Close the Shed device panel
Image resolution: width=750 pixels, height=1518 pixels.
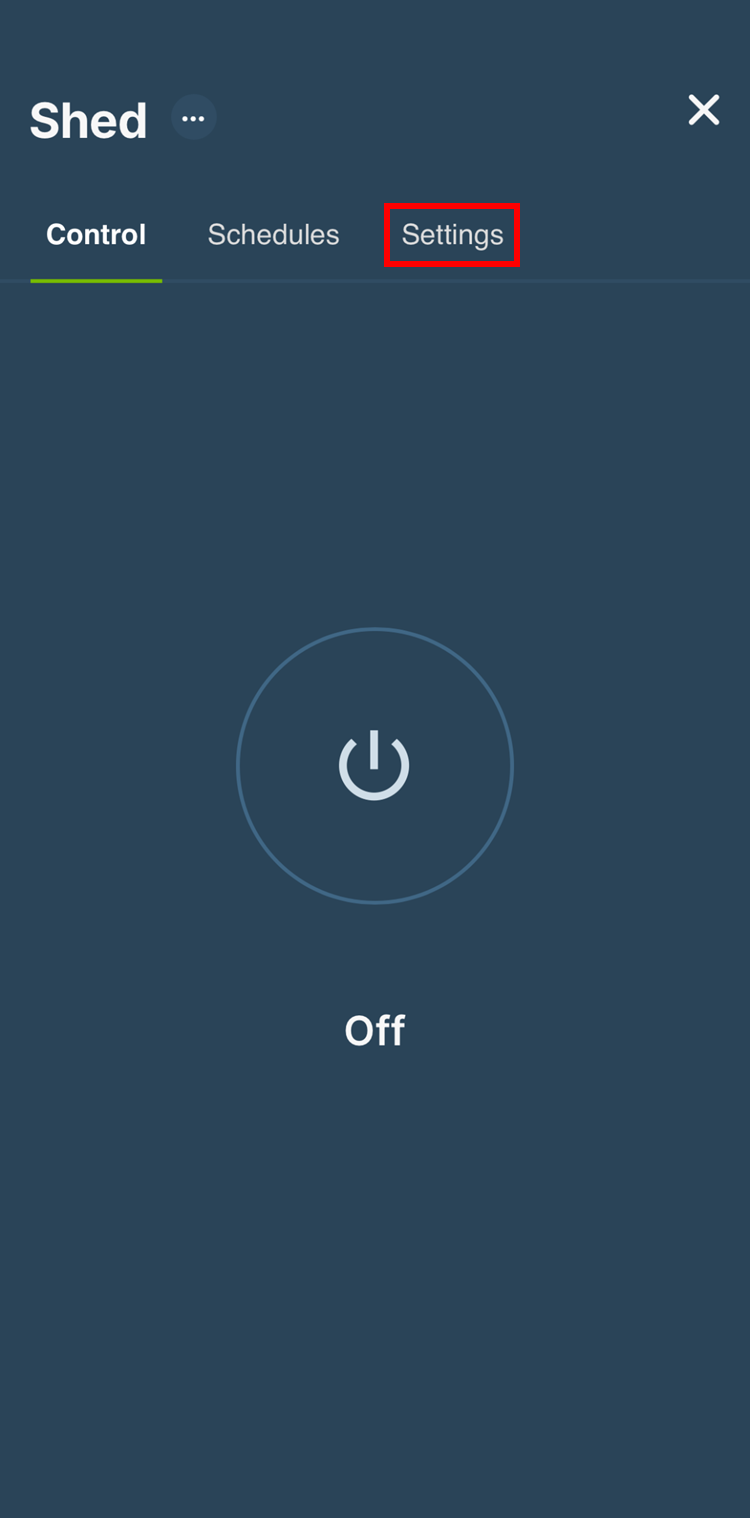tap(704, 110)
